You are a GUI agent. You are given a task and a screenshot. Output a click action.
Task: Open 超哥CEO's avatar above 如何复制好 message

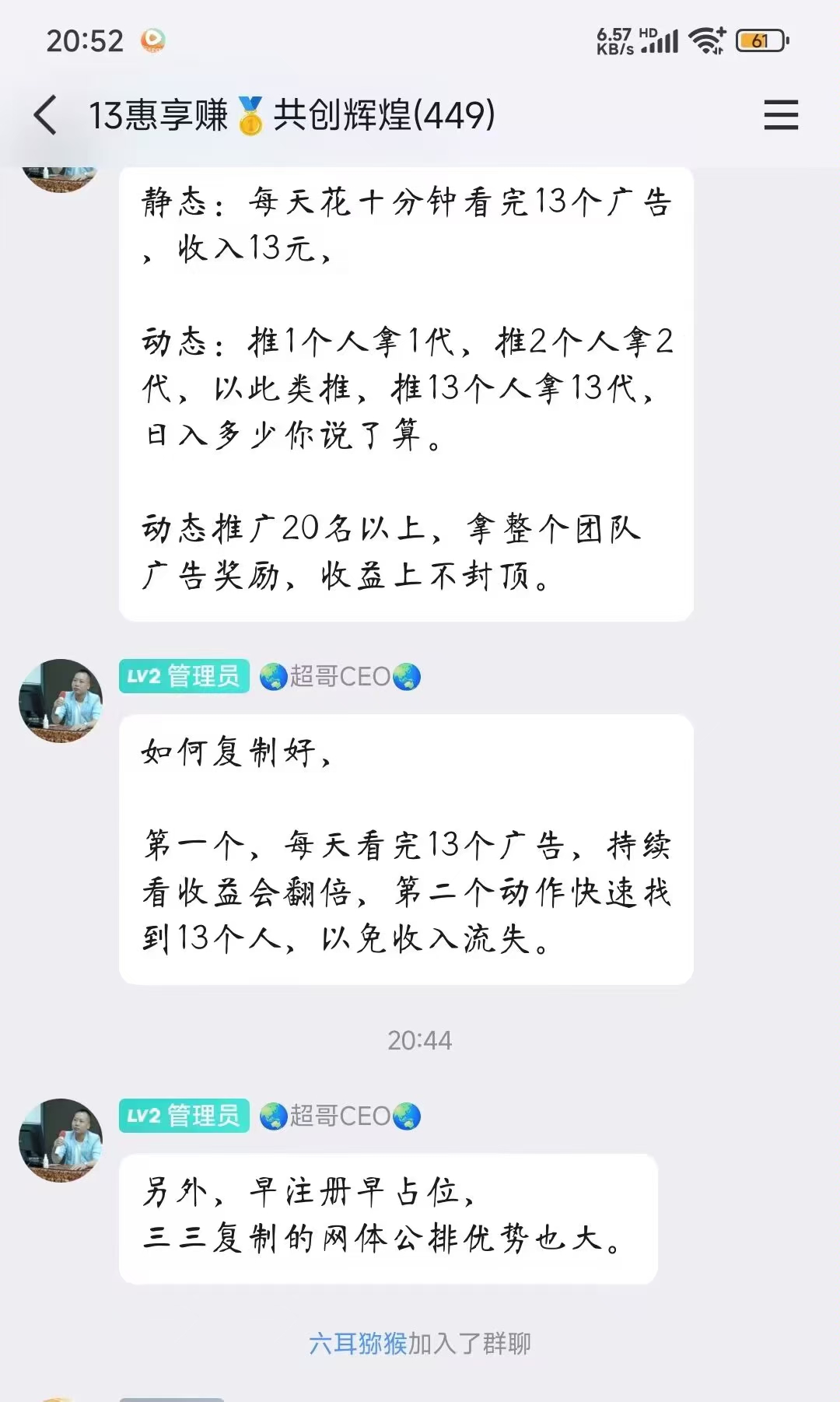tap(61, 701)
